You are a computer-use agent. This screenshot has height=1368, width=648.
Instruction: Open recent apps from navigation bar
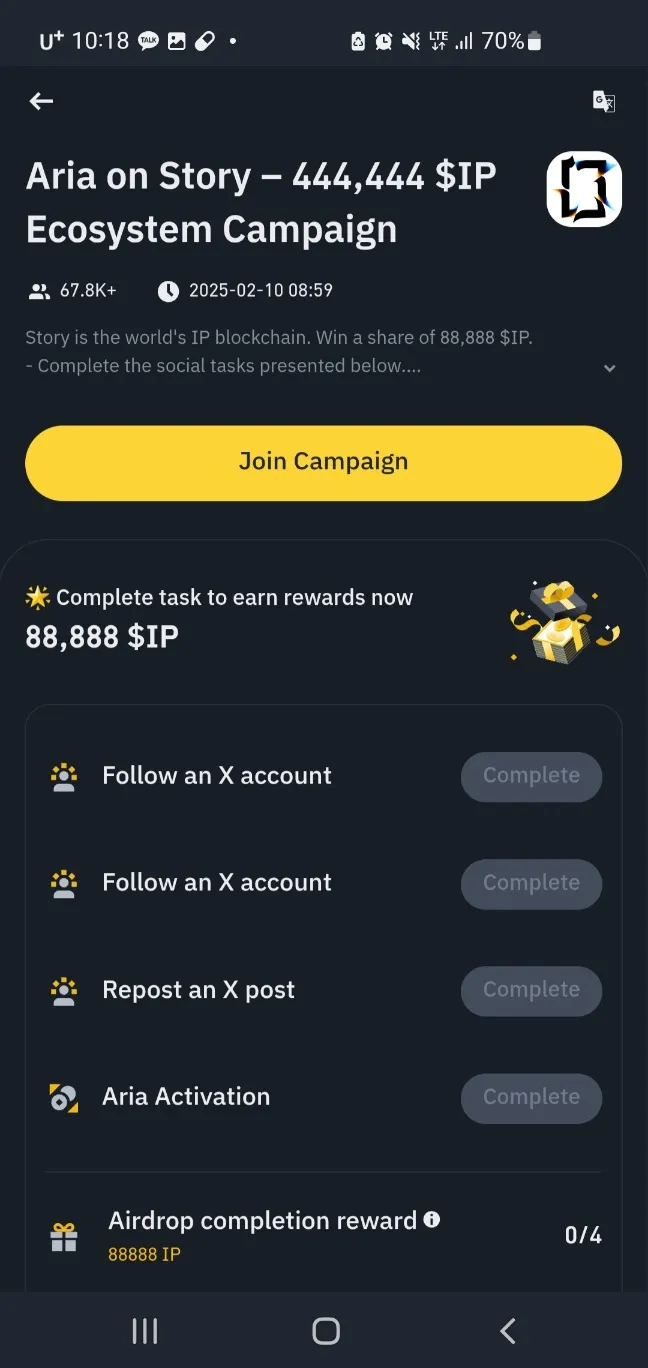point(145,1331)
